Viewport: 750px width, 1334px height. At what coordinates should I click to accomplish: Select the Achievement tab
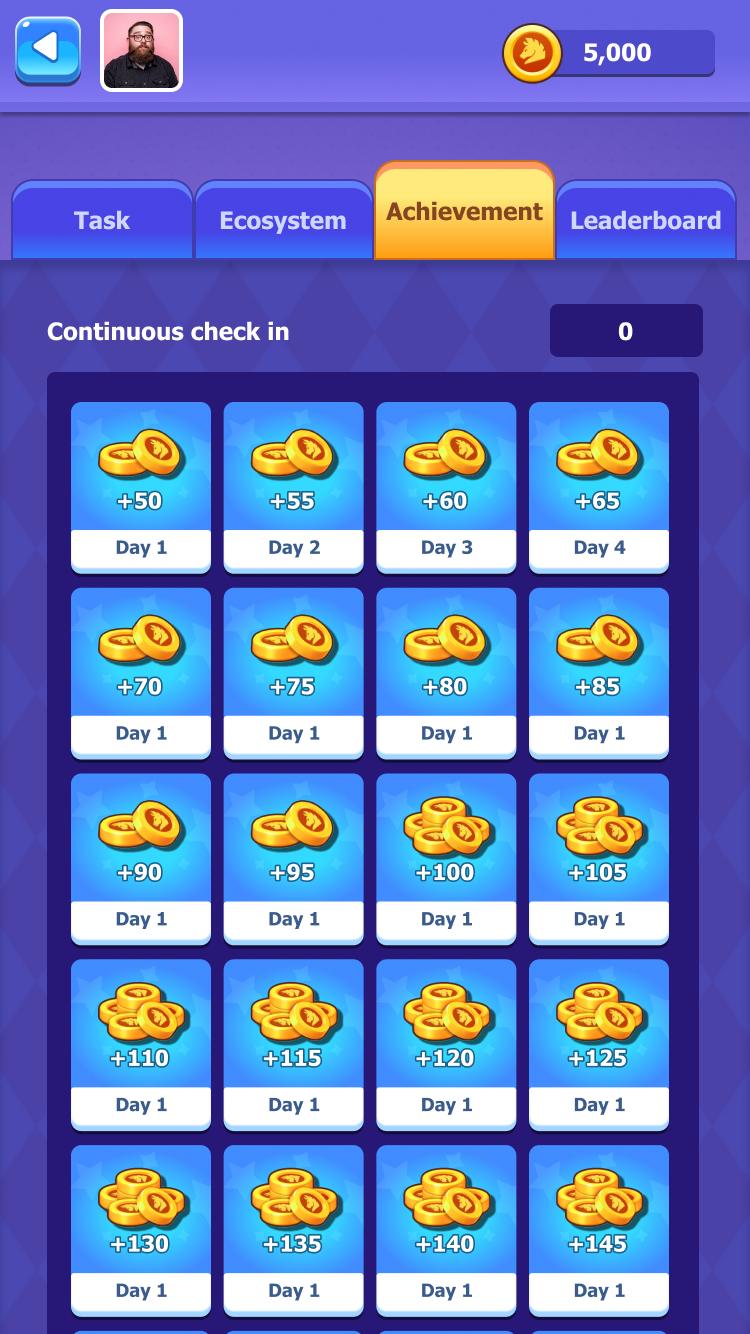coord(464,212)
